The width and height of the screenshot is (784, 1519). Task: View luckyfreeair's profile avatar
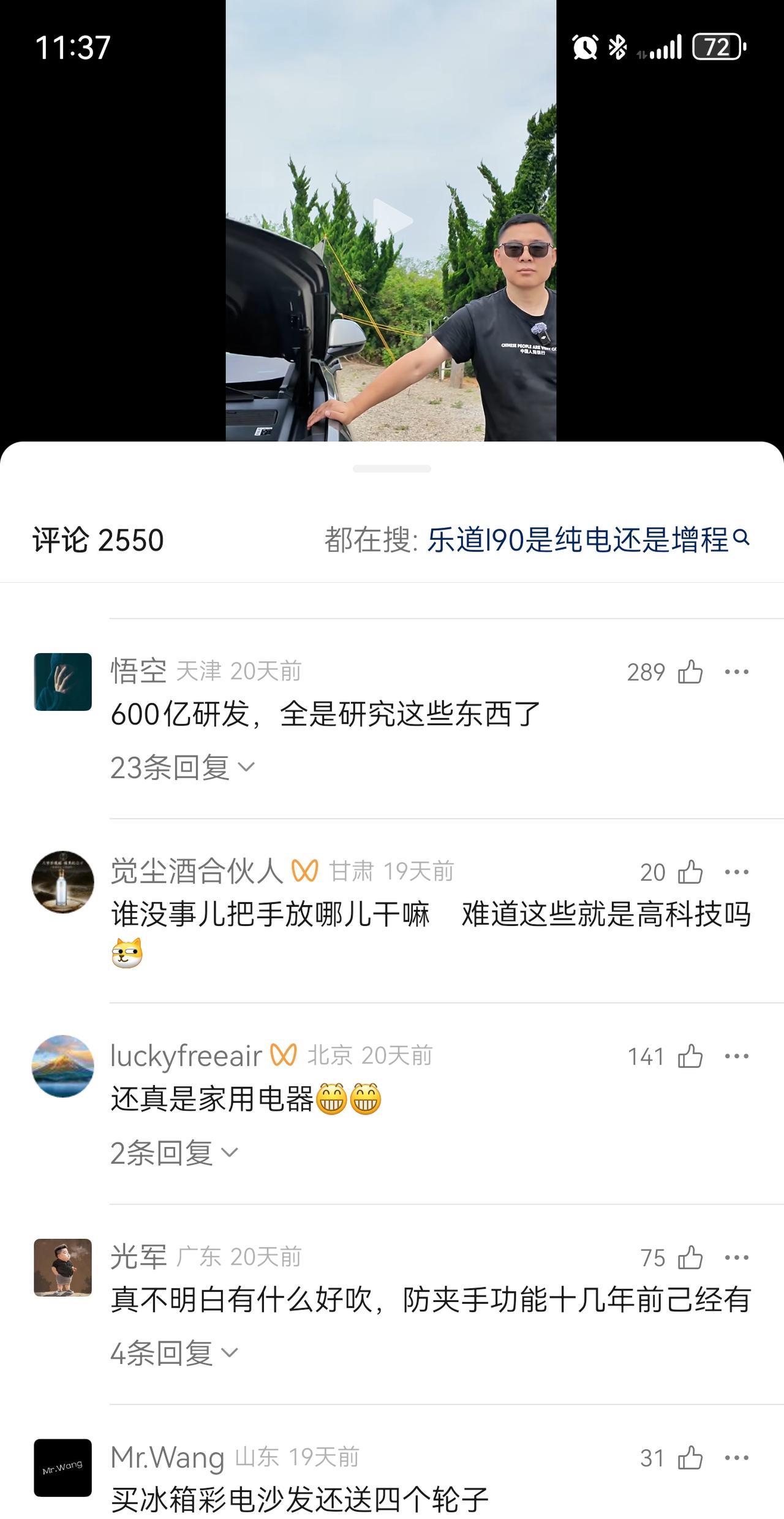pos(62,1066)
